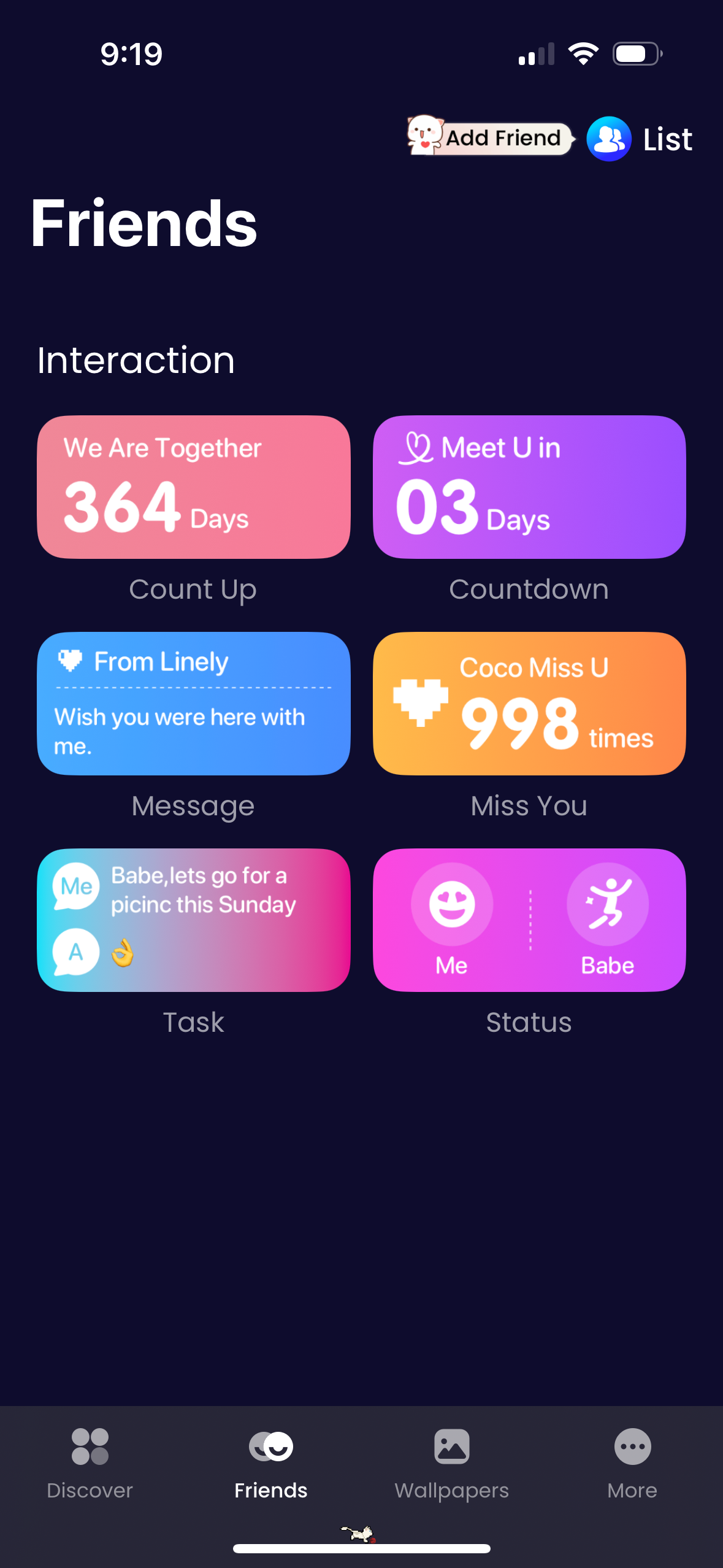Open the Coco Miss U 998 times card
Screen dimensions: 723x1568
click(x=529, y=703)
